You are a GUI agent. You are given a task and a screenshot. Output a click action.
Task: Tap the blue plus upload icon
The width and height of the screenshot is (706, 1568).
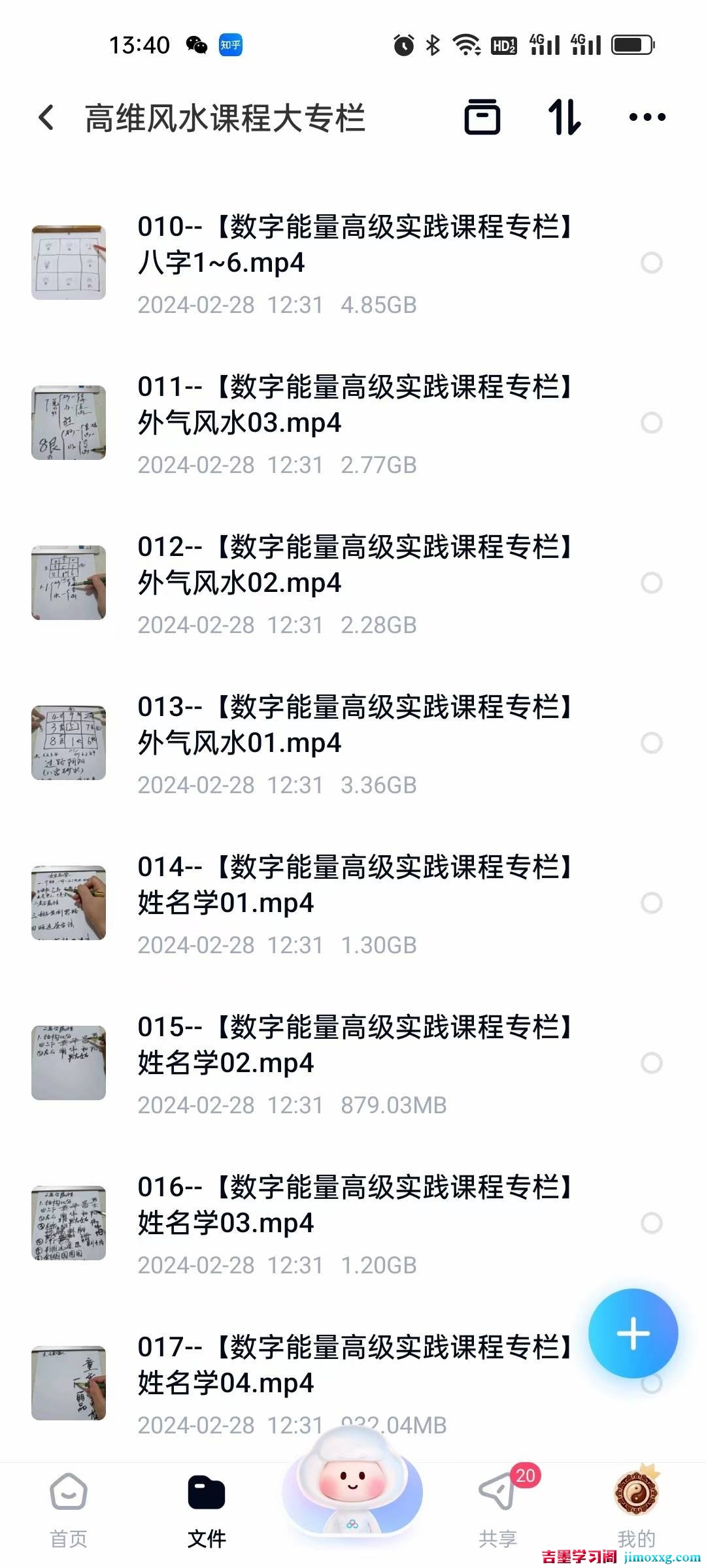coord(632,1333)
